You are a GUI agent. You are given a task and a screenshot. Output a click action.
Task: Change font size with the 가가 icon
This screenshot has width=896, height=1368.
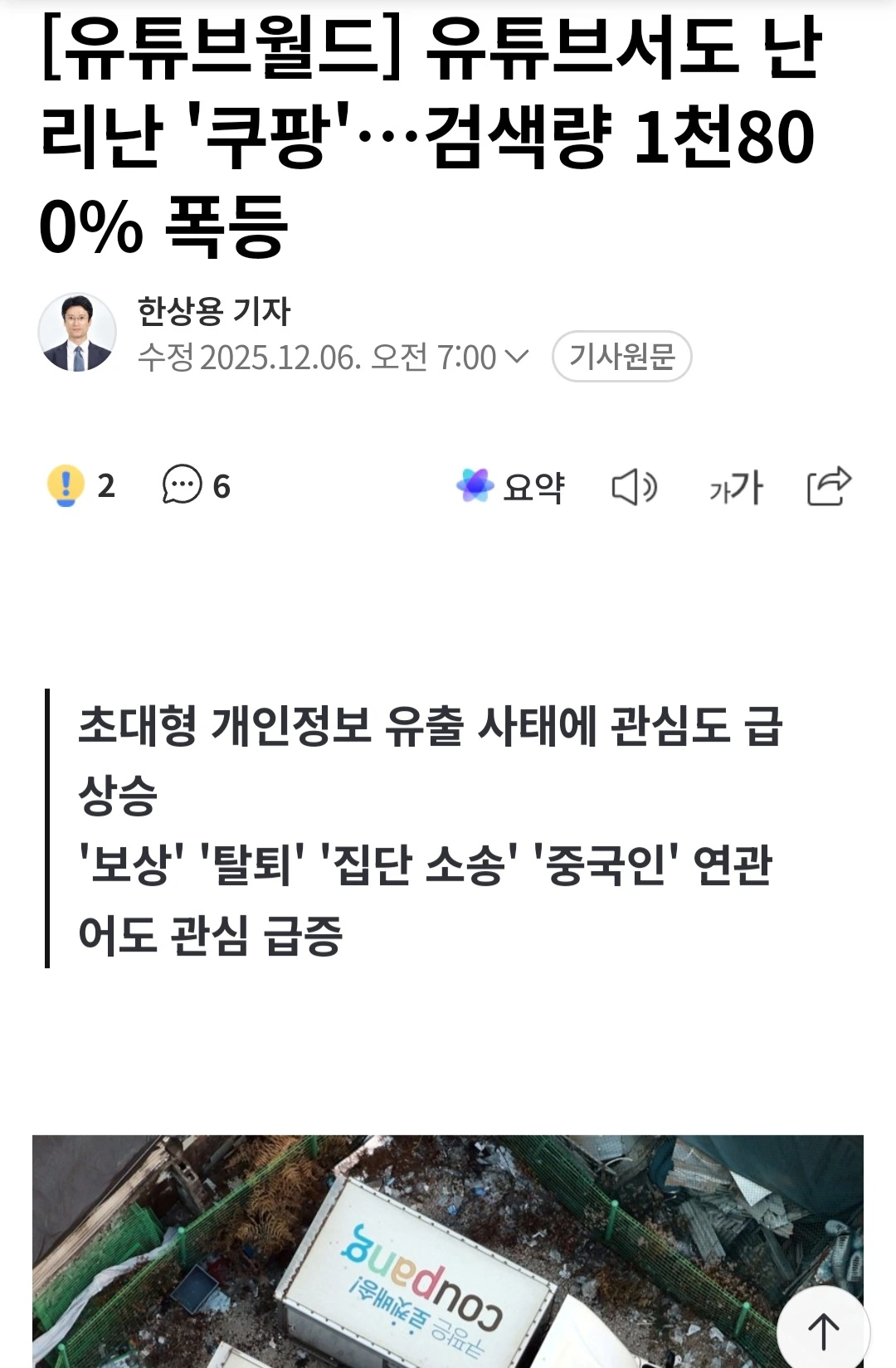pos(735,487)
